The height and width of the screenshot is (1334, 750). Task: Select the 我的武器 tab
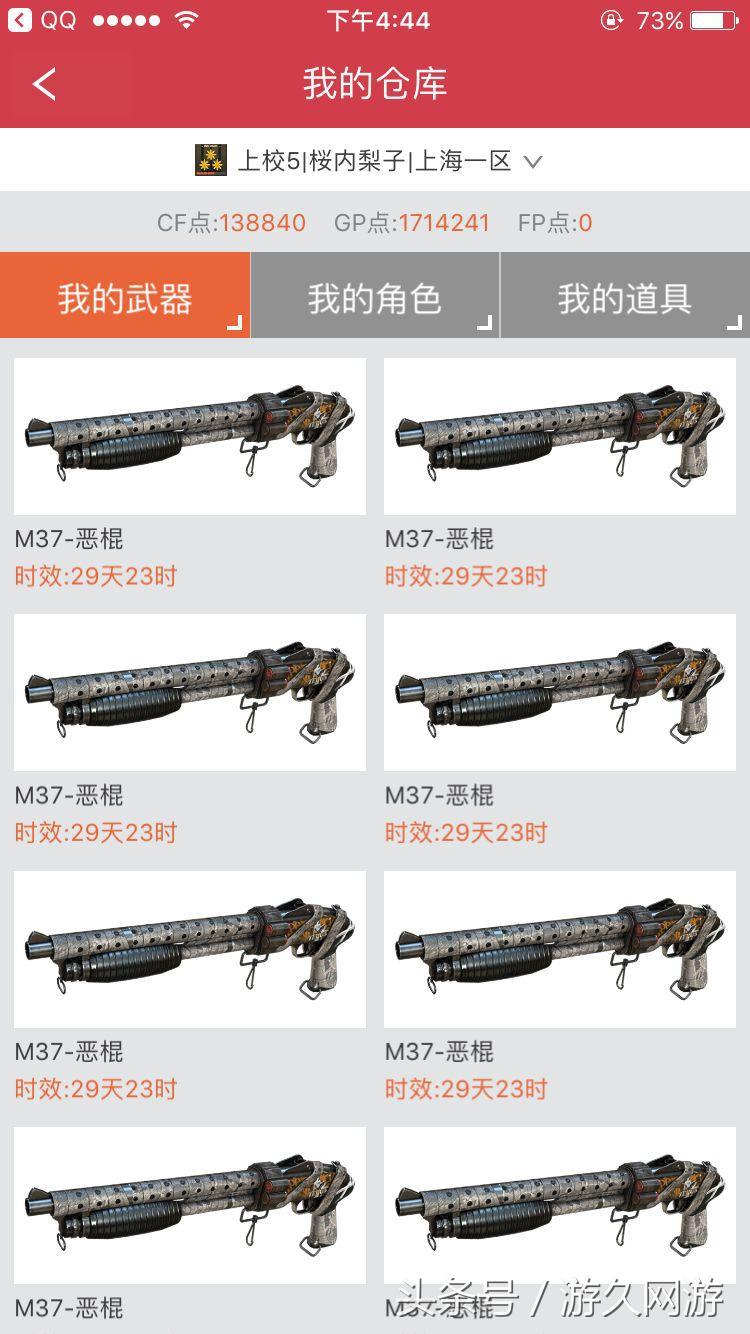(125, 297)
